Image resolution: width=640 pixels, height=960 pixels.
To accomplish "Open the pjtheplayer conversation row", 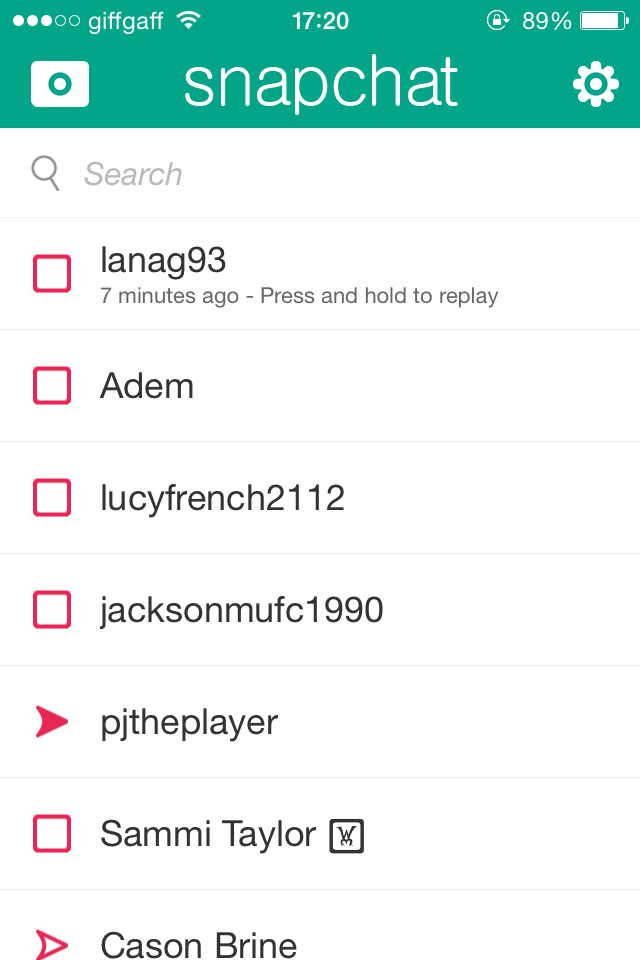I will click(320, 722).
